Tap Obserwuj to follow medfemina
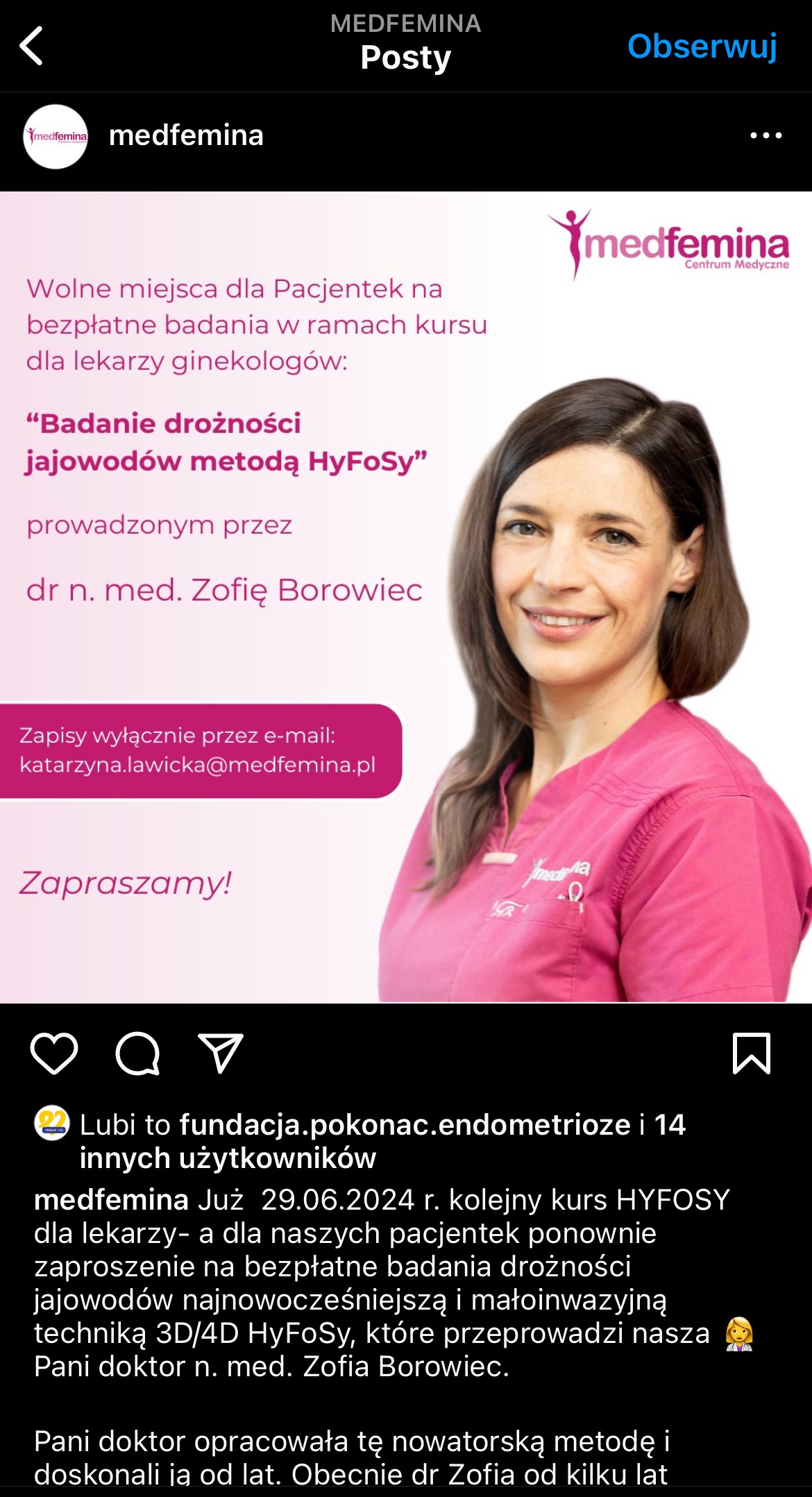Viewport: 812px width, 1497px height. point(702,46)
